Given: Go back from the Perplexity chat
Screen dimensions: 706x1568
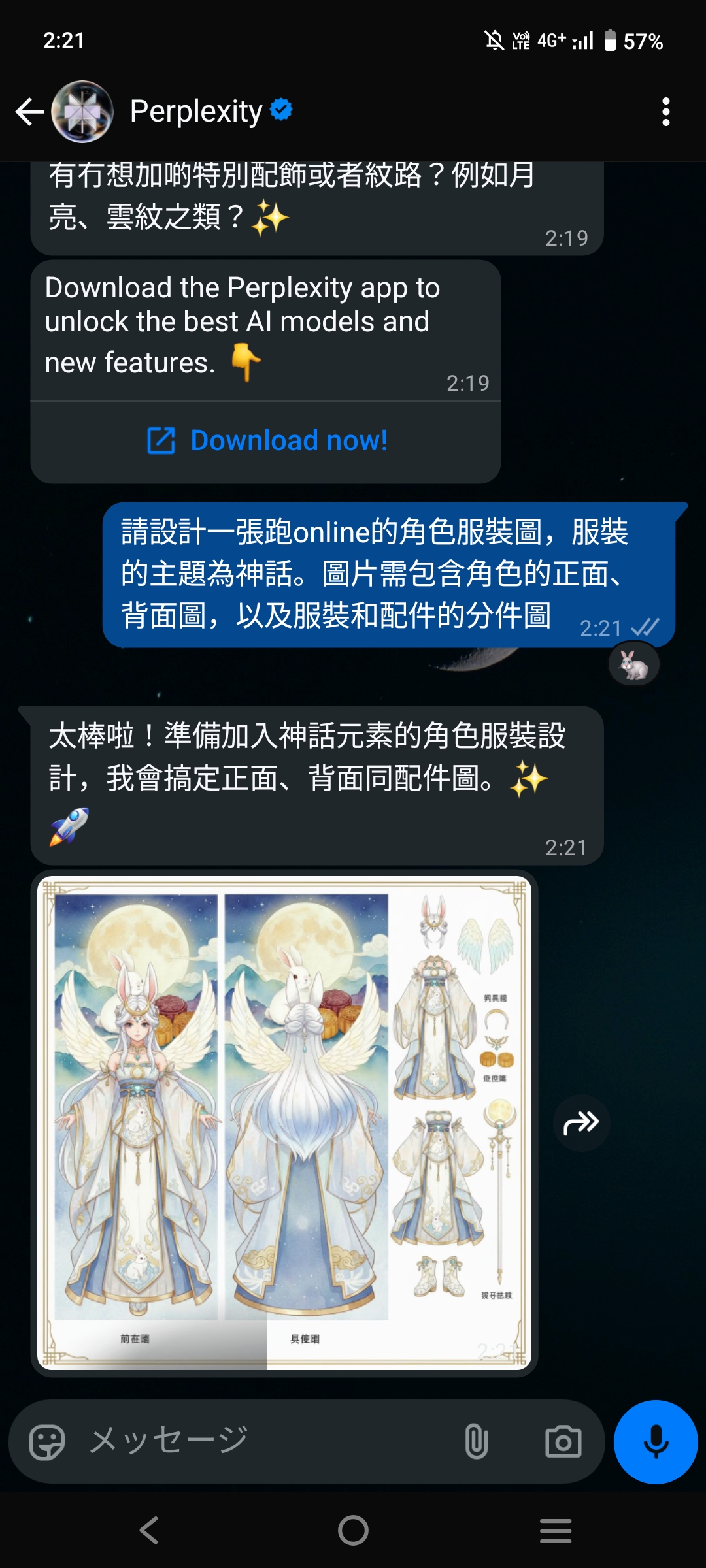Looking at the screenshot, I should coord(29,112).
